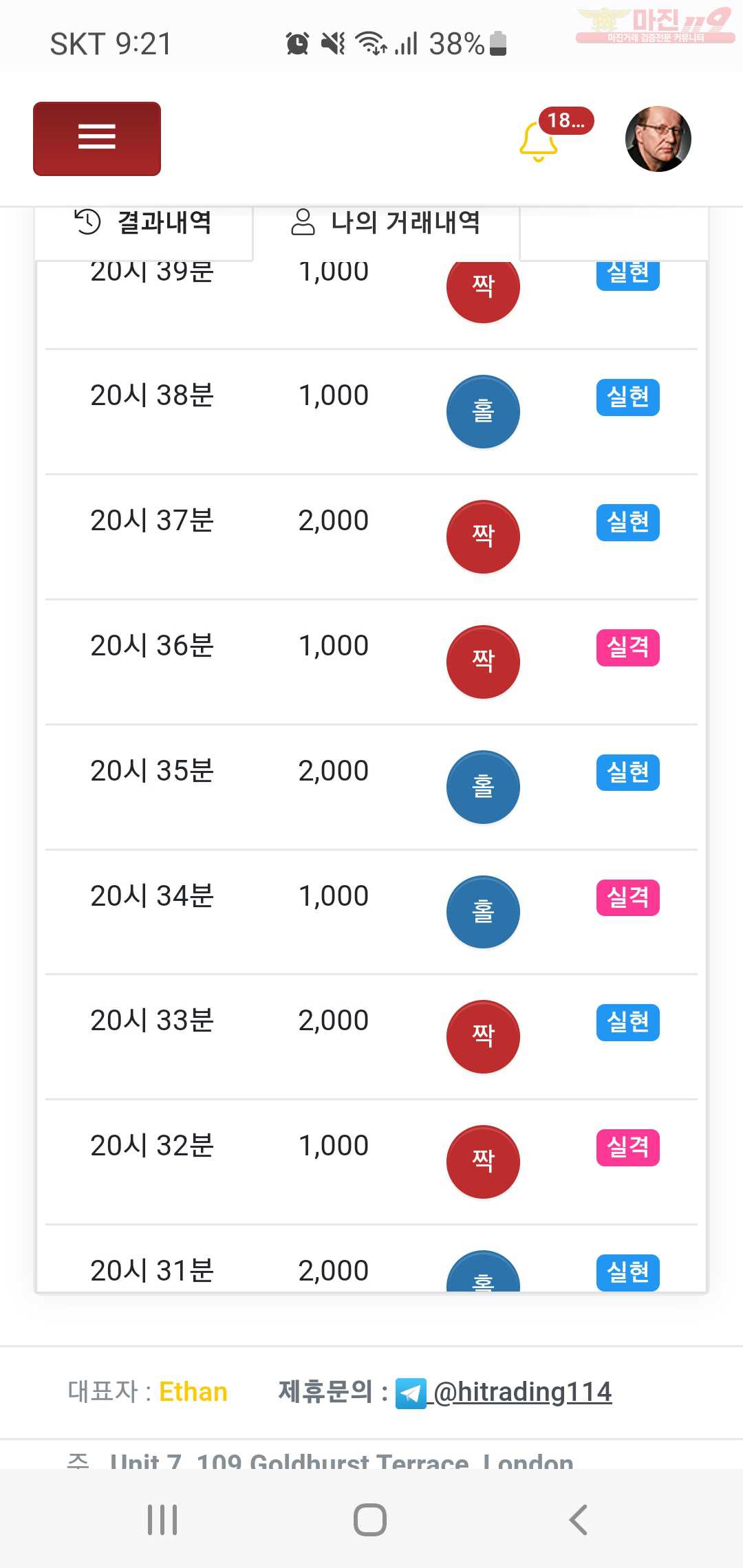Open the red hamburger menu

97,139
